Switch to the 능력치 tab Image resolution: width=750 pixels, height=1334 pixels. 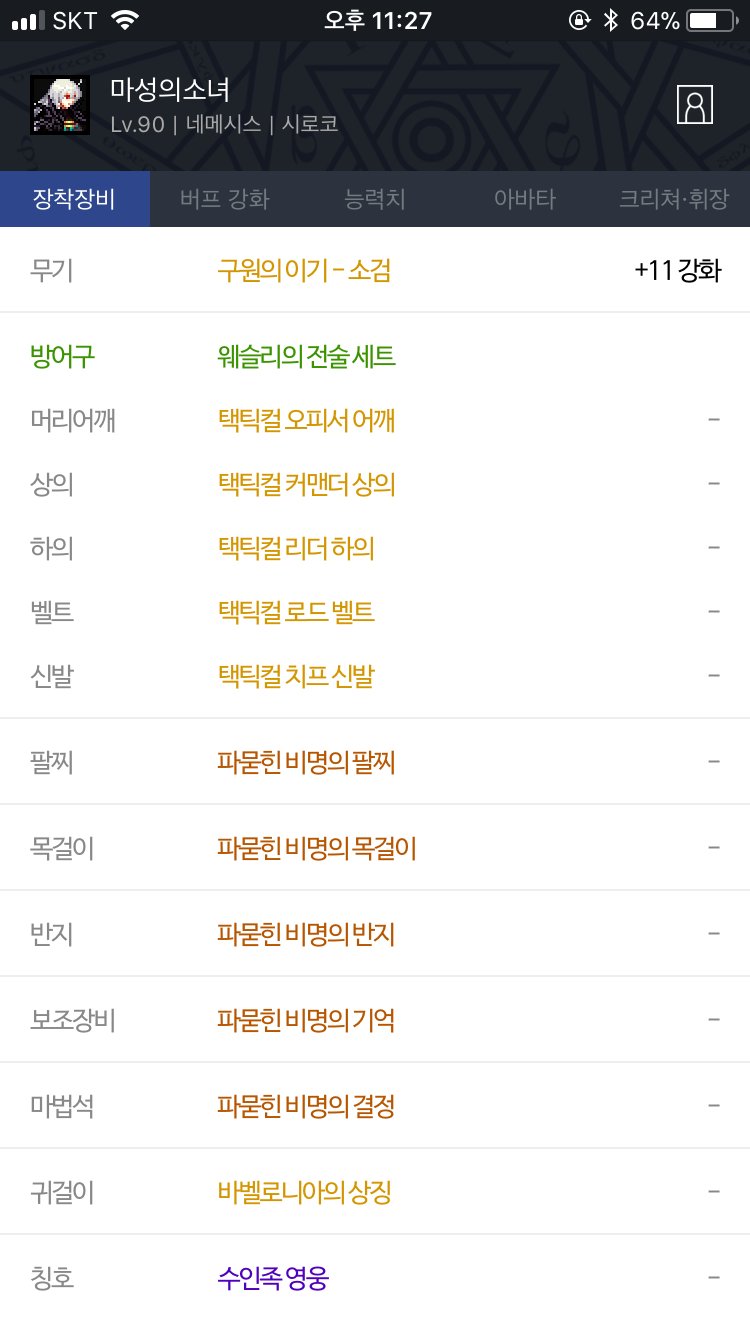pyautogui.click(x=375, y=199)
